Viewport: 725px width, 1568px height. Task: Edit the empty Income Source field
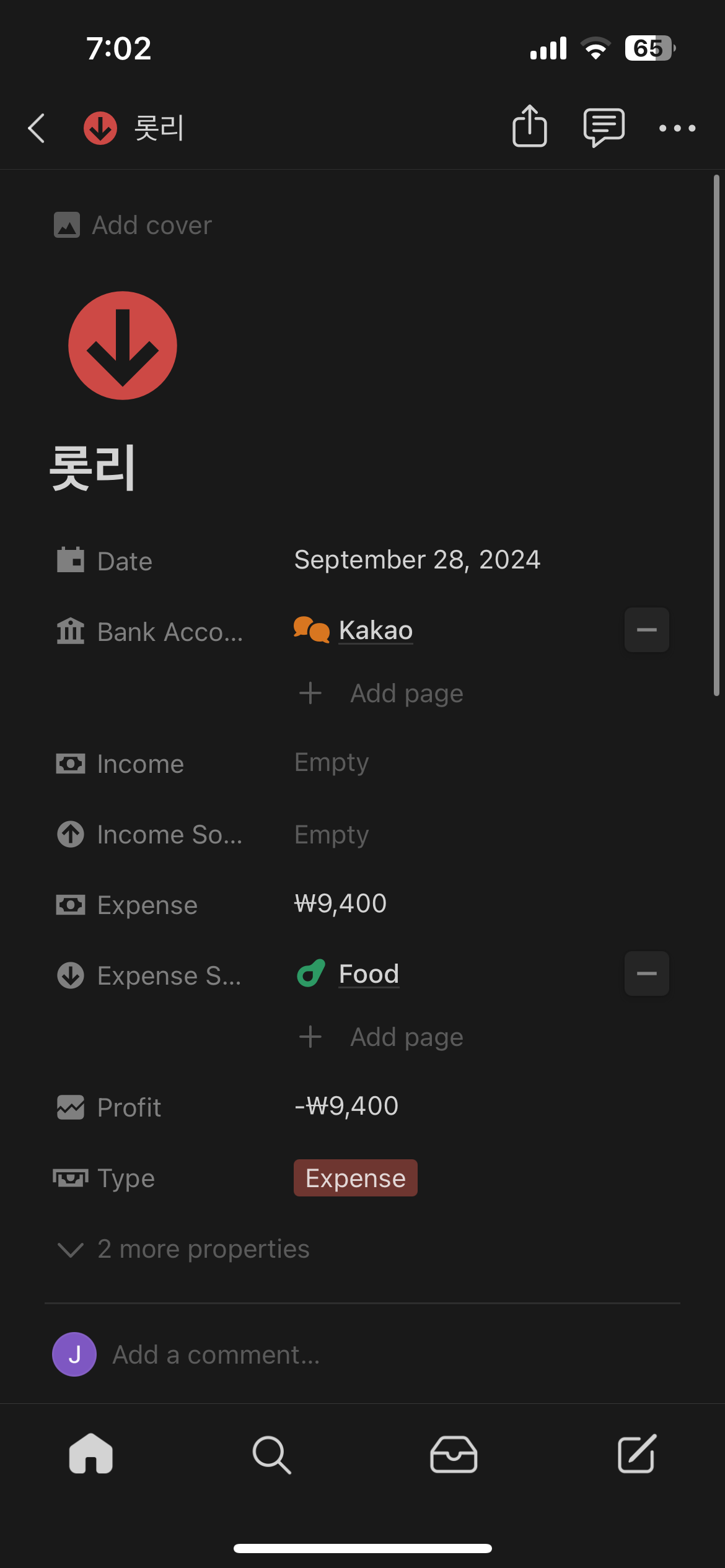[332, 835]
